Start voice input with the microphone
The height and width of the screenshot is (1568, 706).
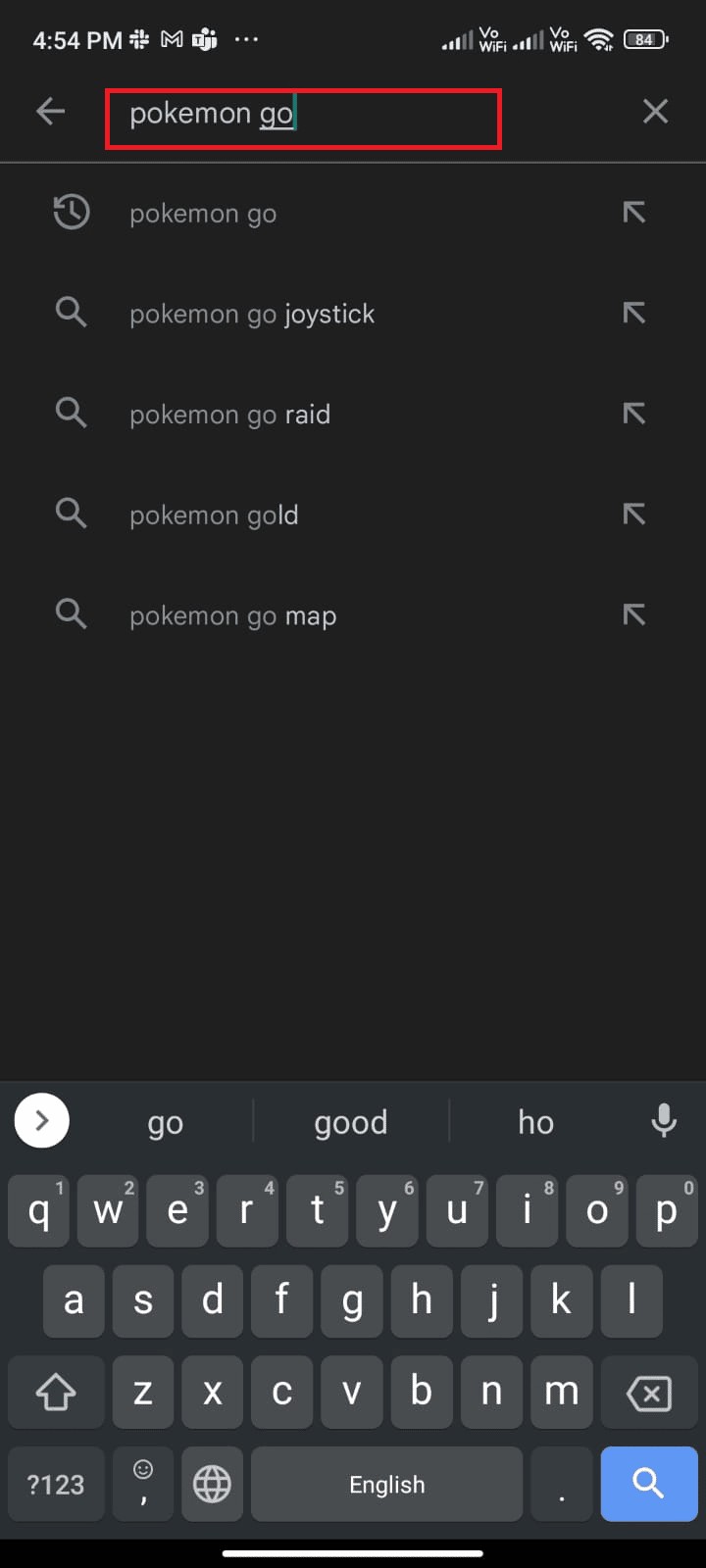[x=664, y=1121]
